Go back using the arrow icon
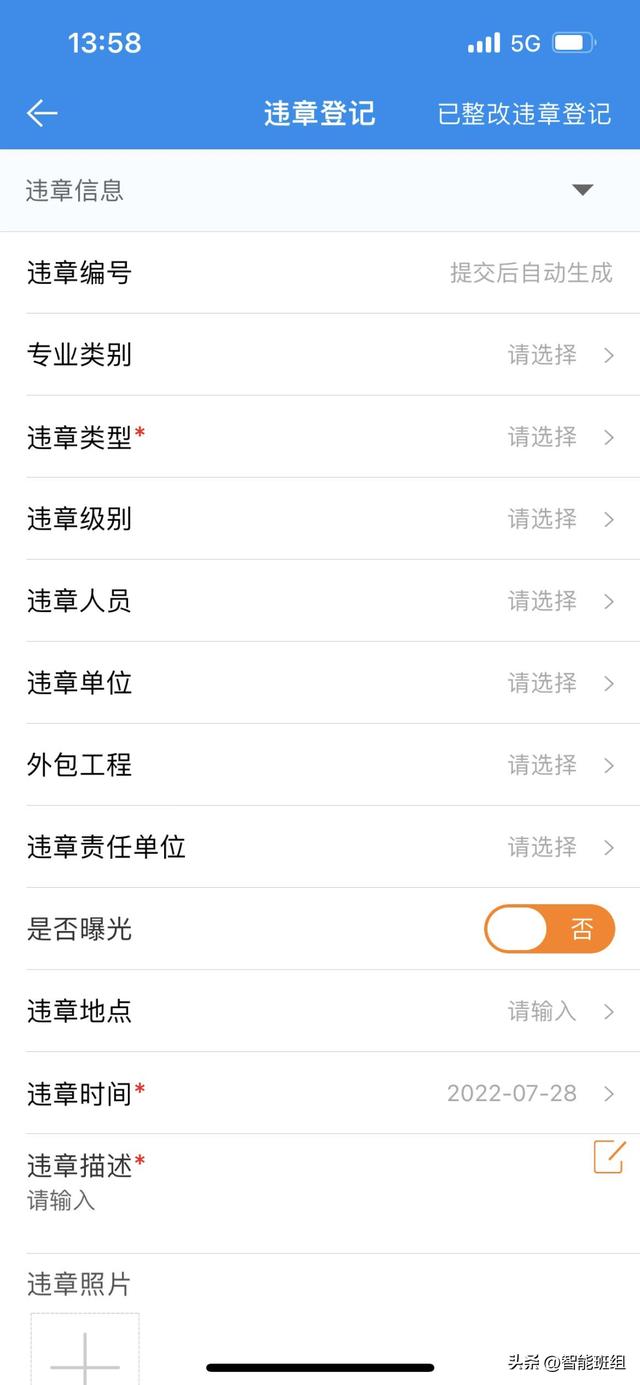 pos(42,113)
